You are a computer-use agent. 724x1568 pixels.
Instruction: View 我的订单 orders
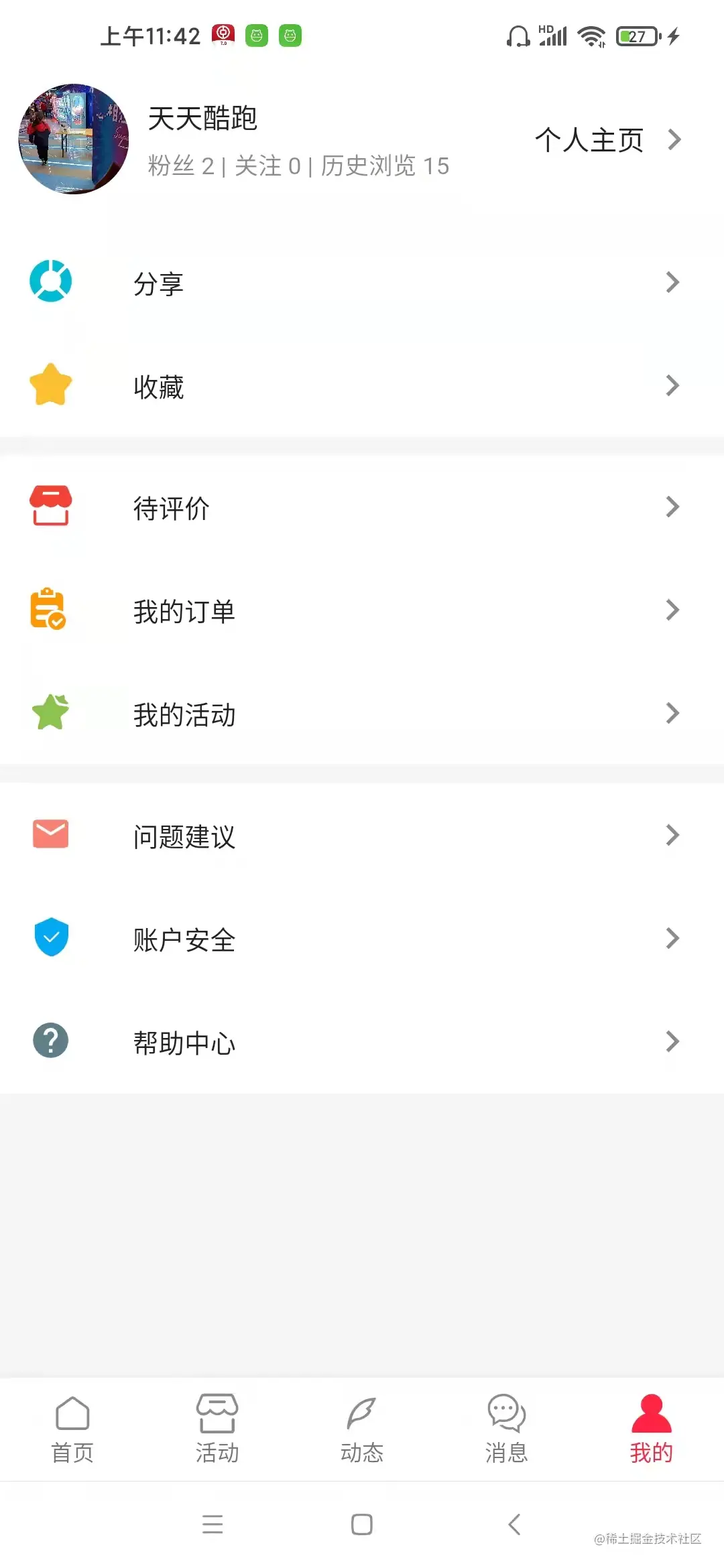coord(362,611)
